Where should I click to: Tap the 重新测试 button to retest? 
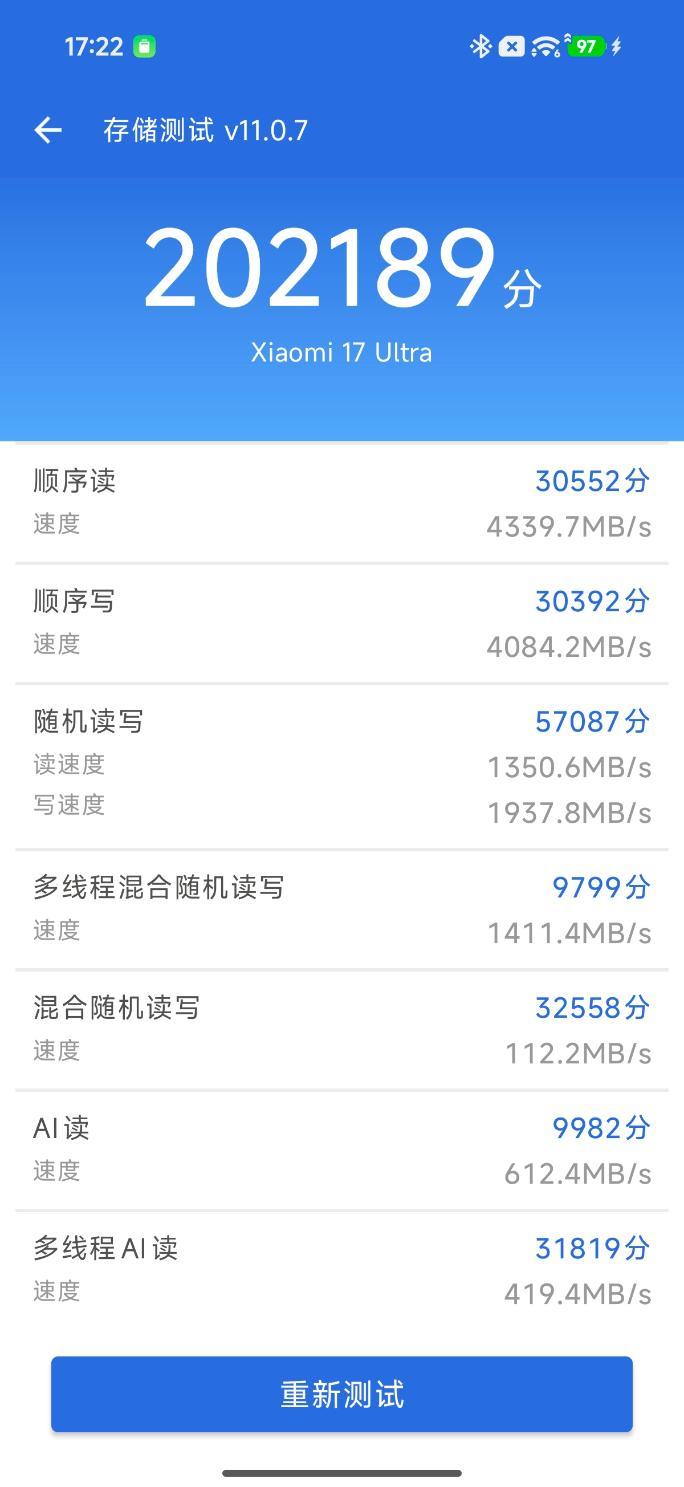coord(342,1394)
